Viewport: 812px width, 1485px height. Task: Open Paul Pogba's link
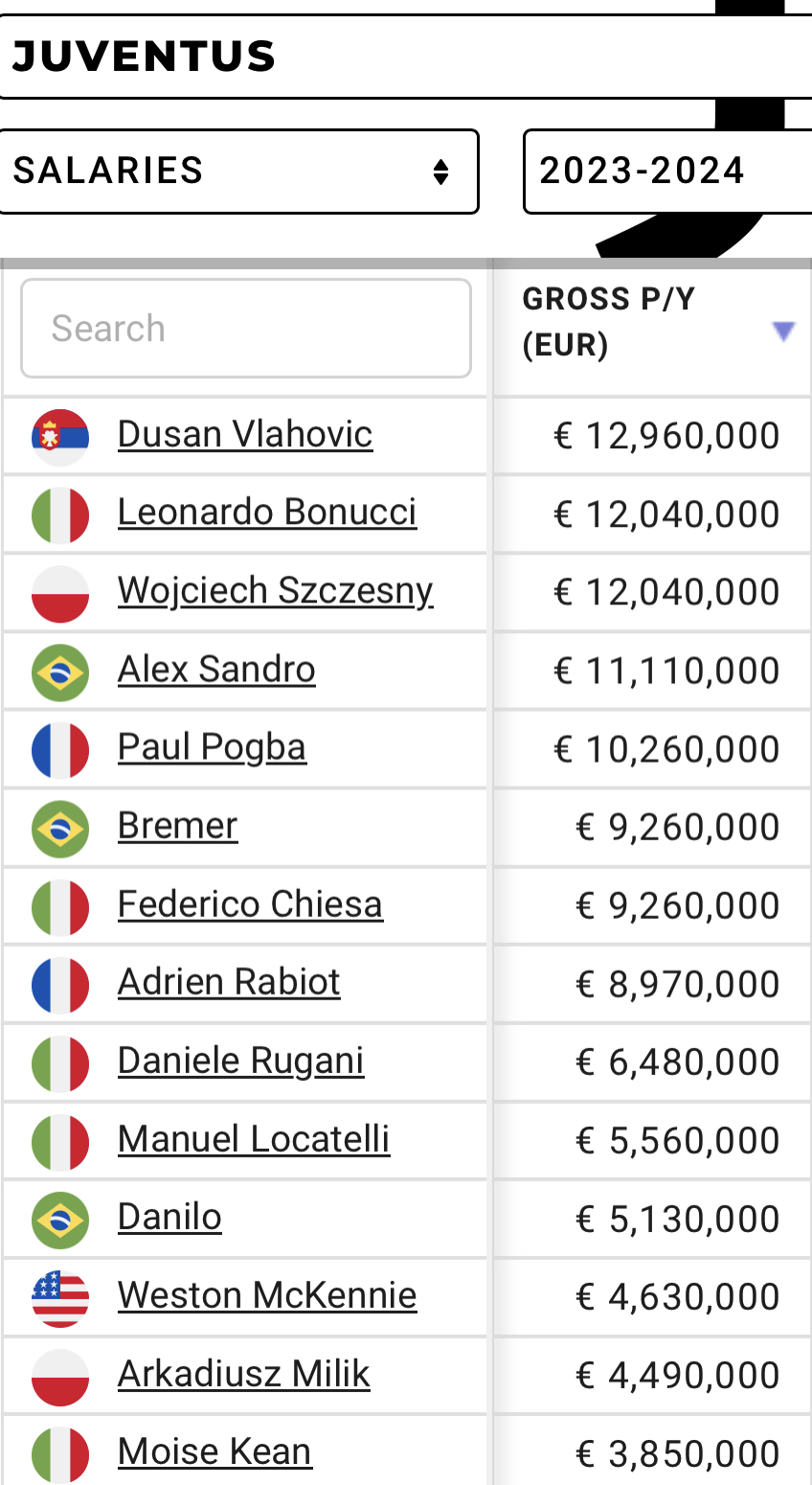pyautogui.click(x=212, y=748)
